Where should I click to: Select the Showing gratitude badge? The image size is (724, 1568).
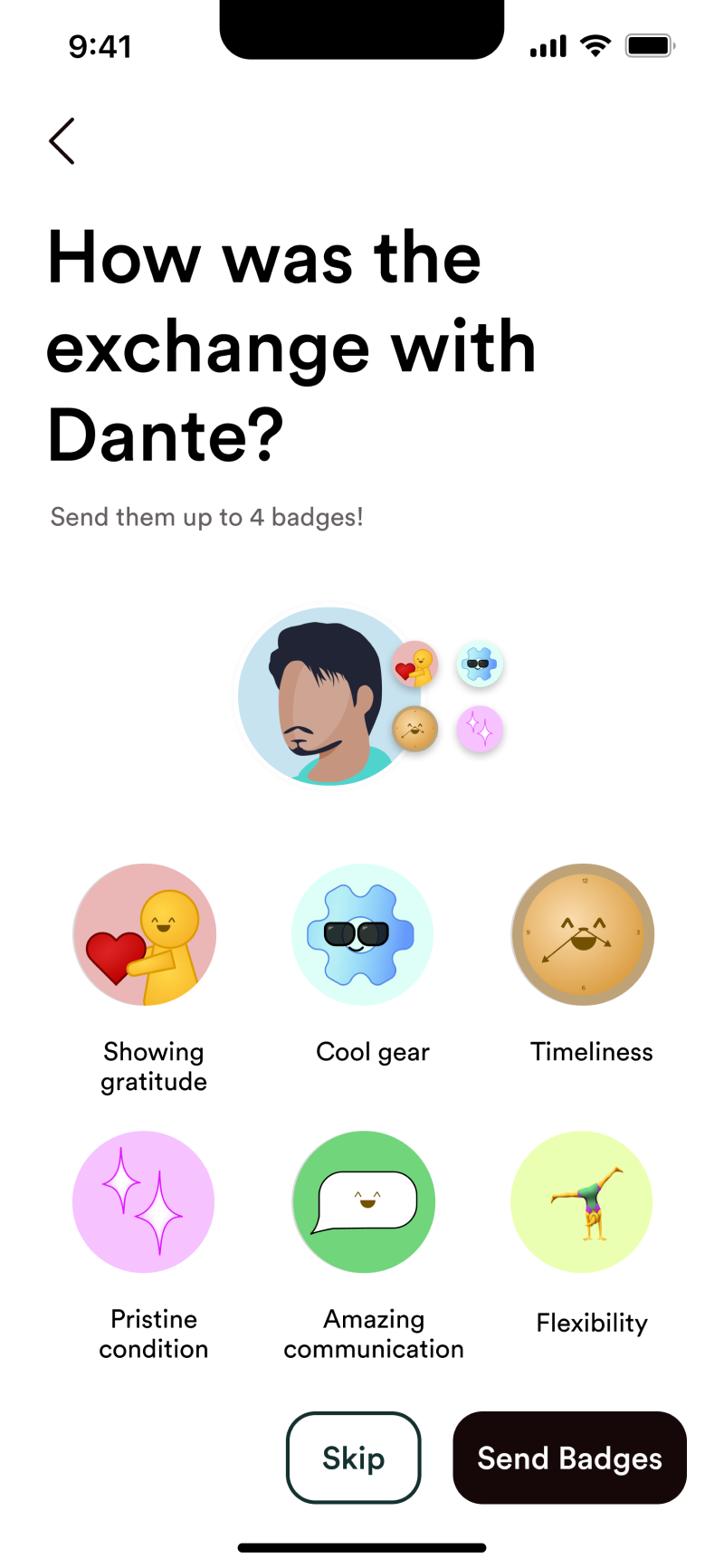[x=145, y=934]
